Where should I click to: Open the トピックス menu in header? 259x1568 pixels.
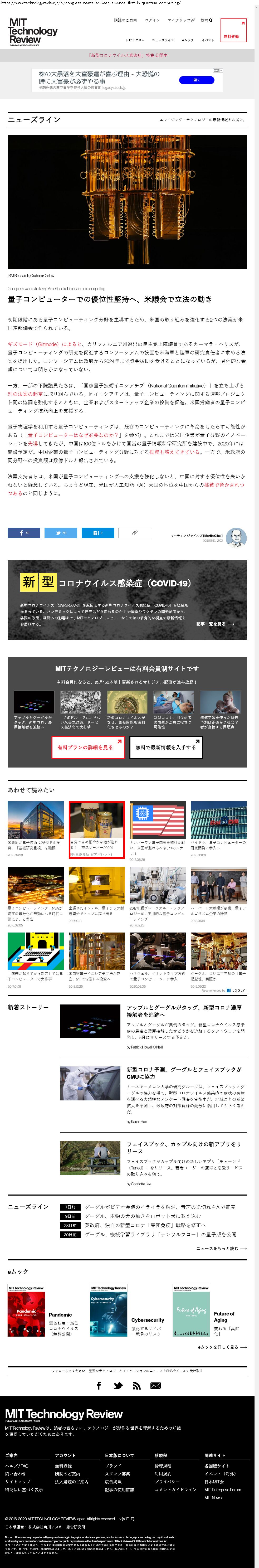click(134, 40)
